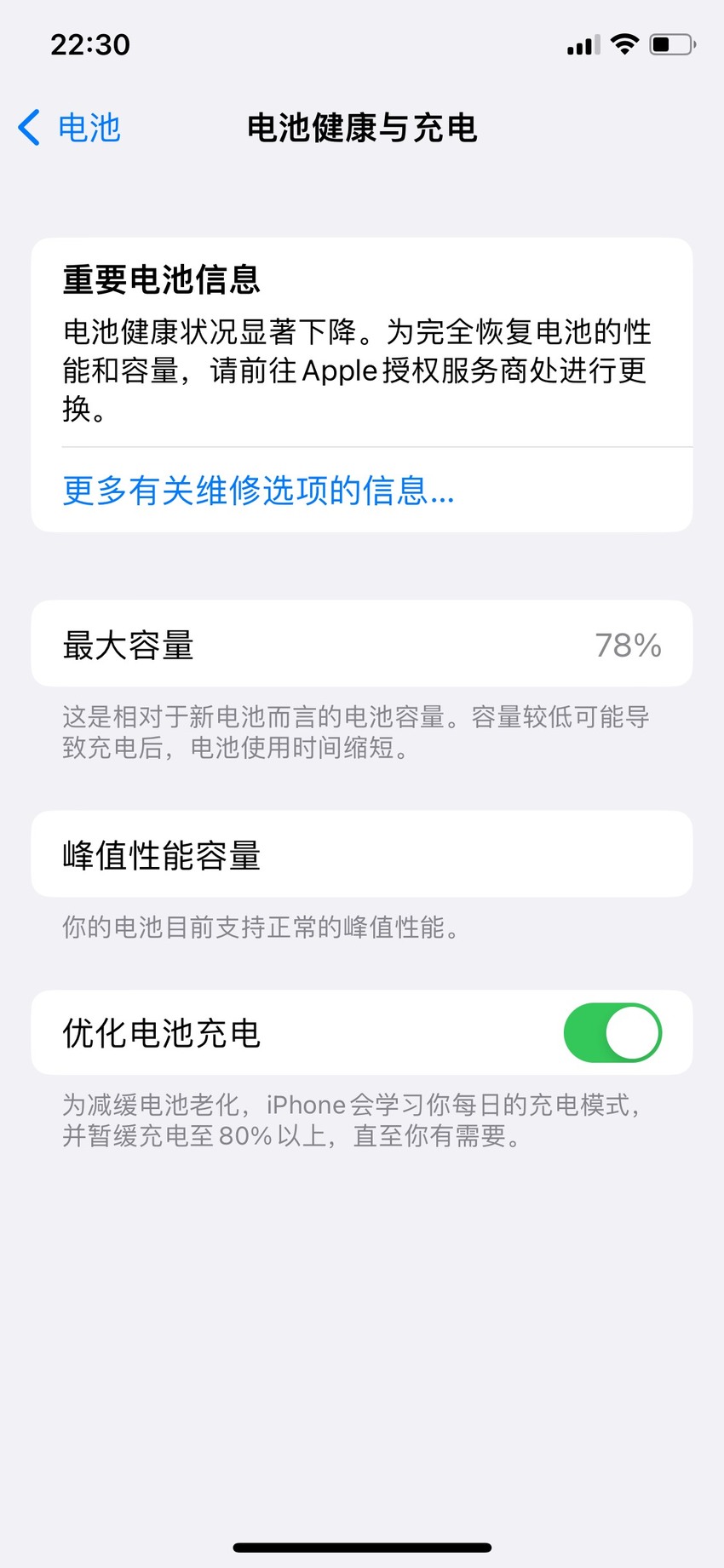Turn off the 优化电池充电 switch
Image resolution: width=724 pixels, height=1568 pixels.
pos(612,1032)
